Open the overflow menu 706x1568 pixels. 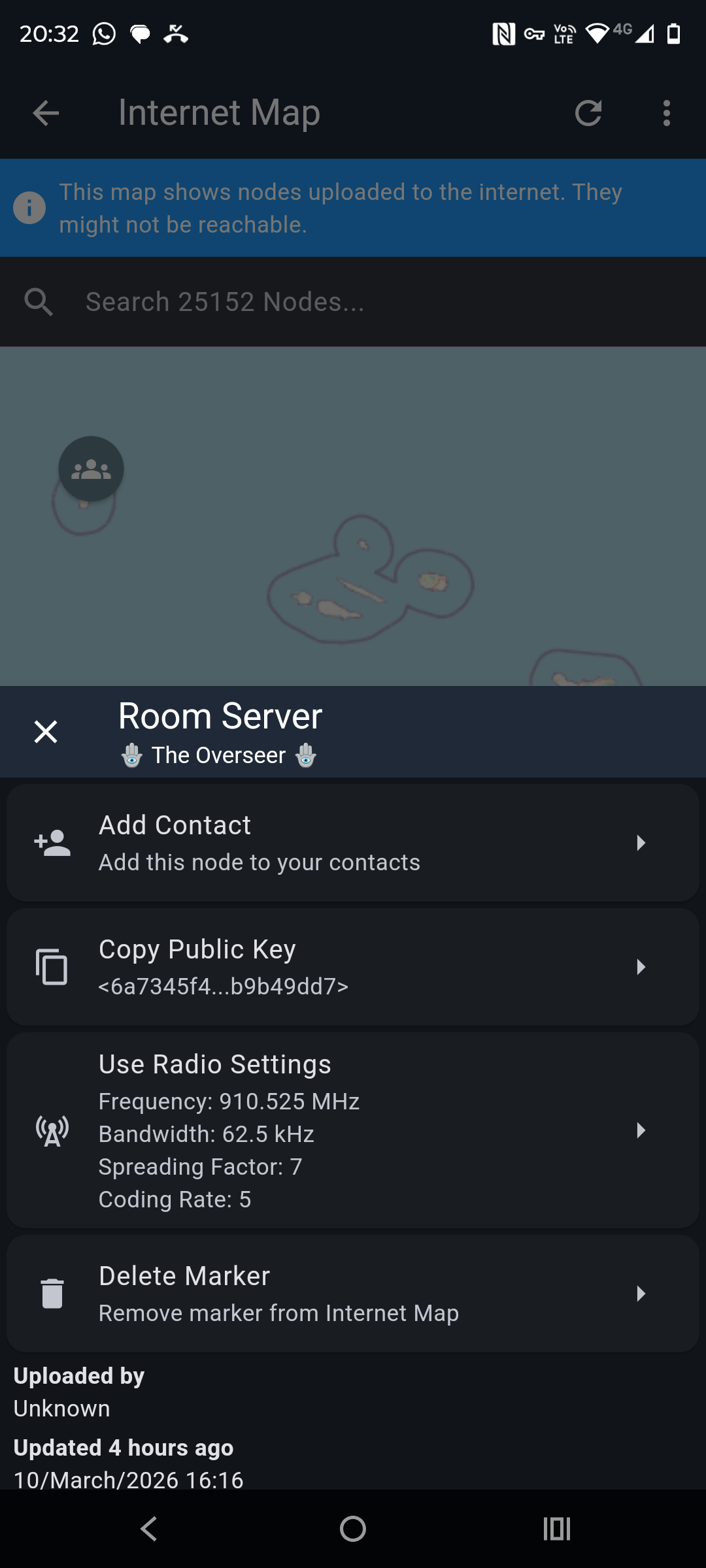[x=666, y=113]
